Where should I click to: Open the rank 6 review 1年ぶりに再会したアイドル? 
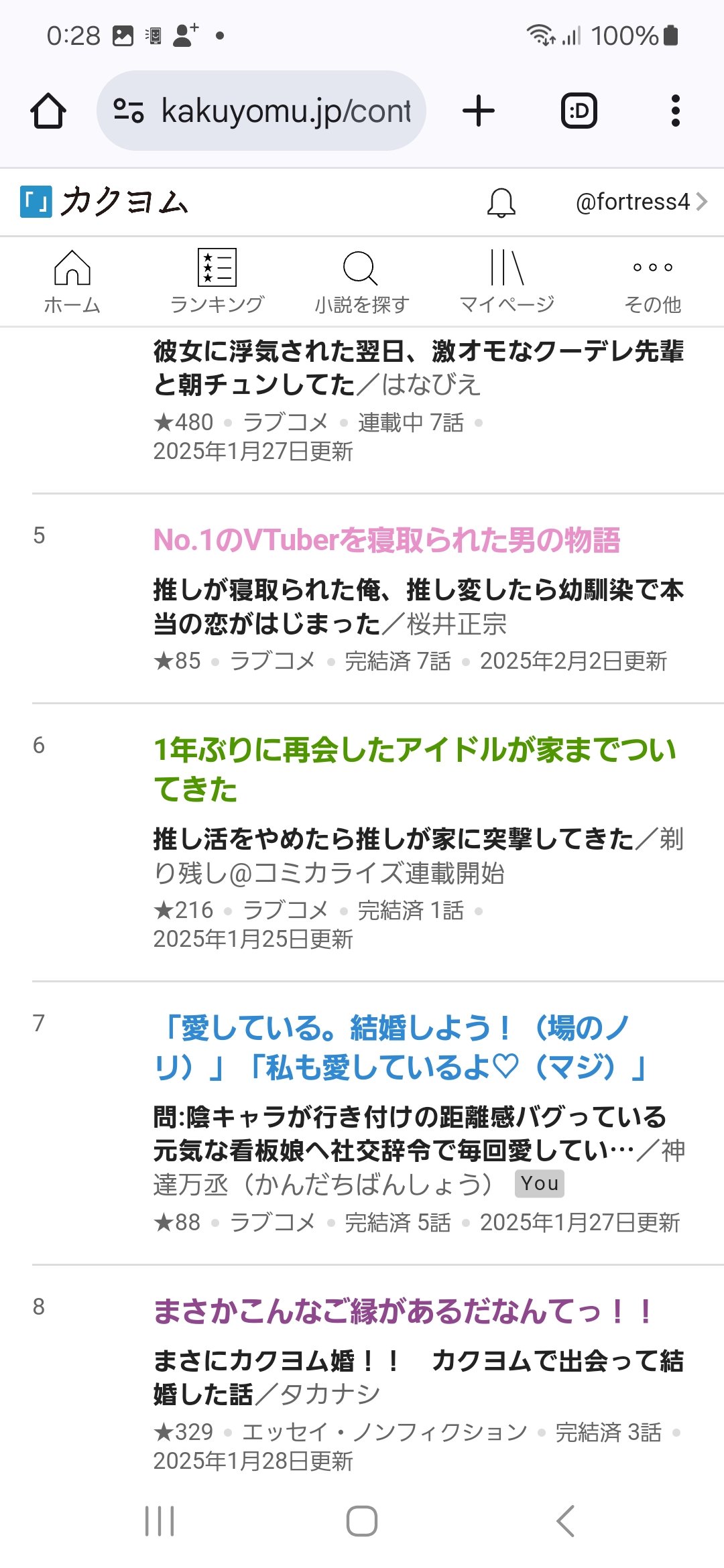pyautogui.click(x=414, y=769)
